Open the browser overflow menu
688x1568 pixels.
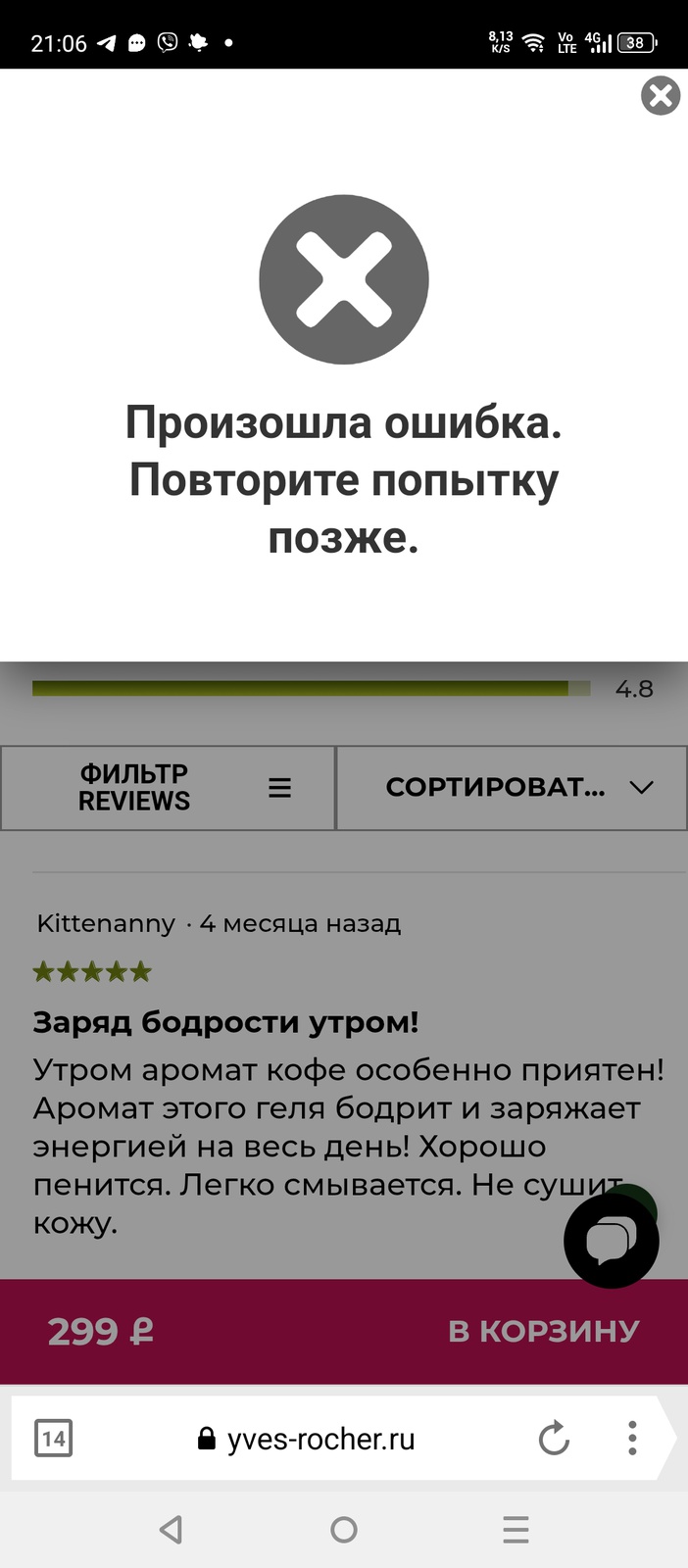pyautogui.click(x=632, y=1439)
